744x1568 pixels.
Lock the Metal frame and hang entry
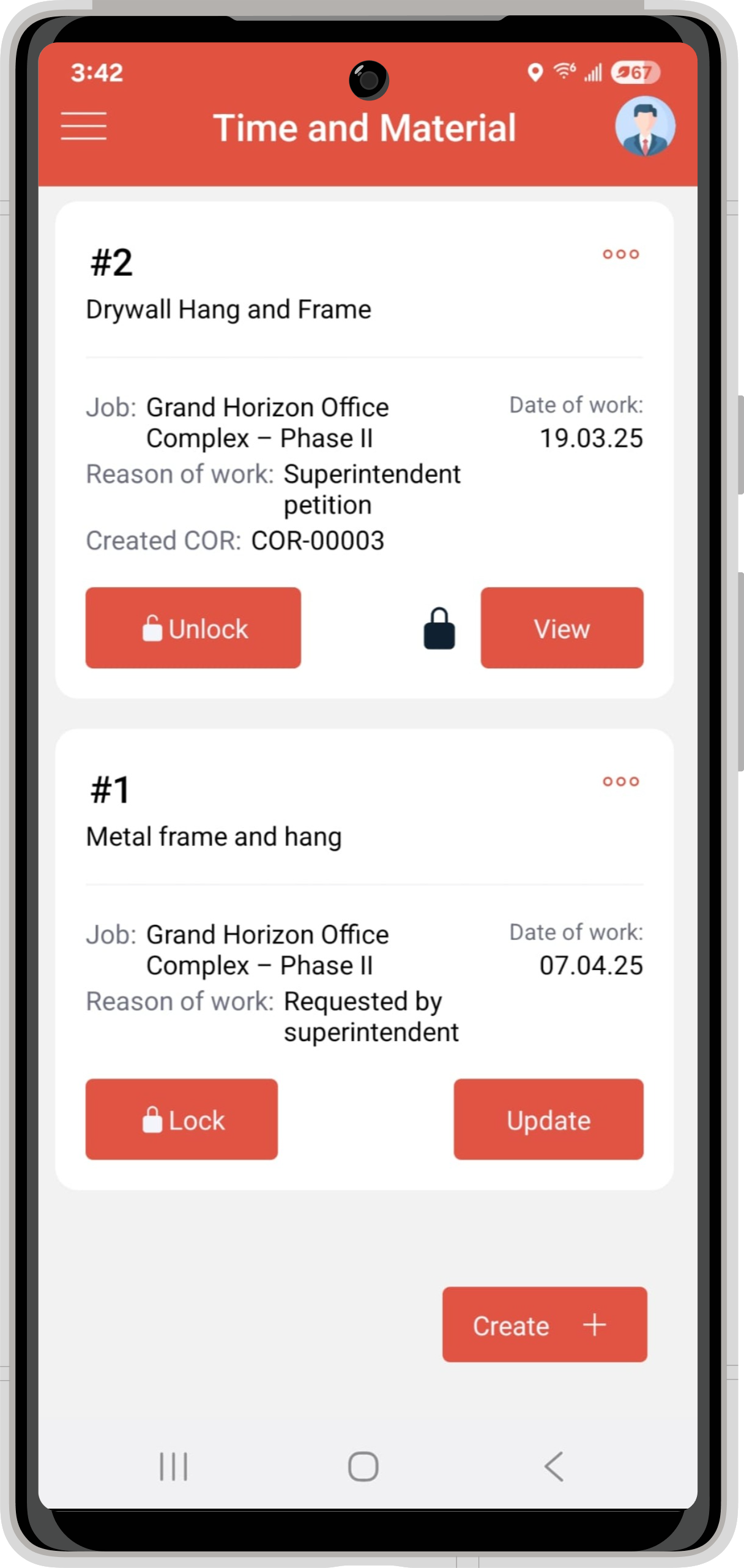(182, 1119)
